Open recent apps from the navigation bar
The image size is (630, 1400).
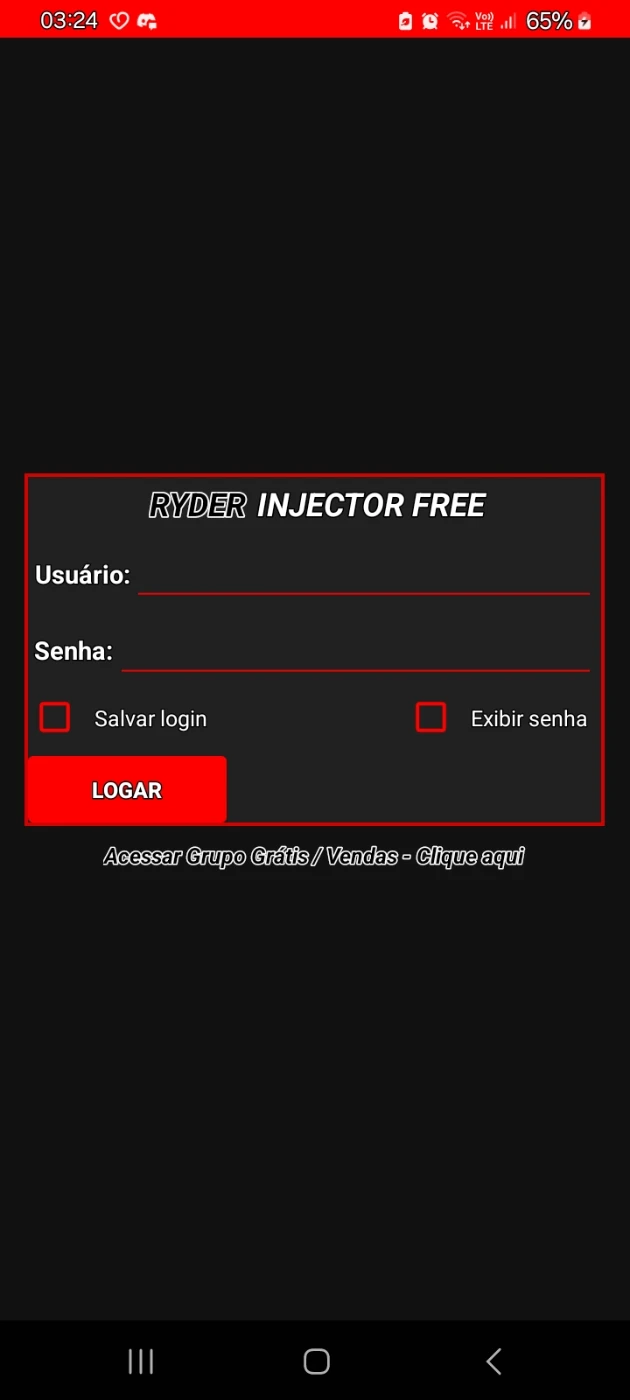point(141,1361)
